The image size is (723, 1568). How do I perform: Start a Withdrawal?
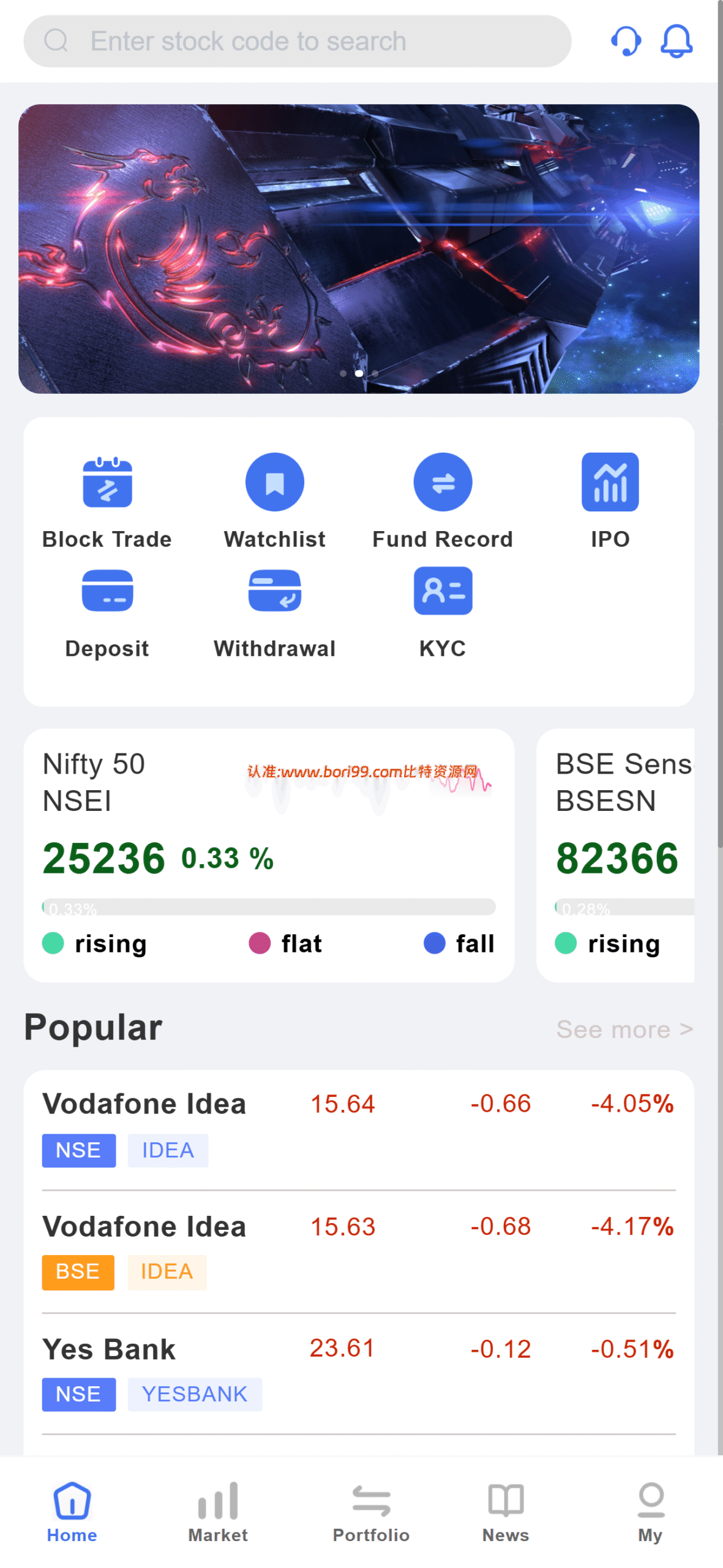pyautogui.click(x=275, y=613)
